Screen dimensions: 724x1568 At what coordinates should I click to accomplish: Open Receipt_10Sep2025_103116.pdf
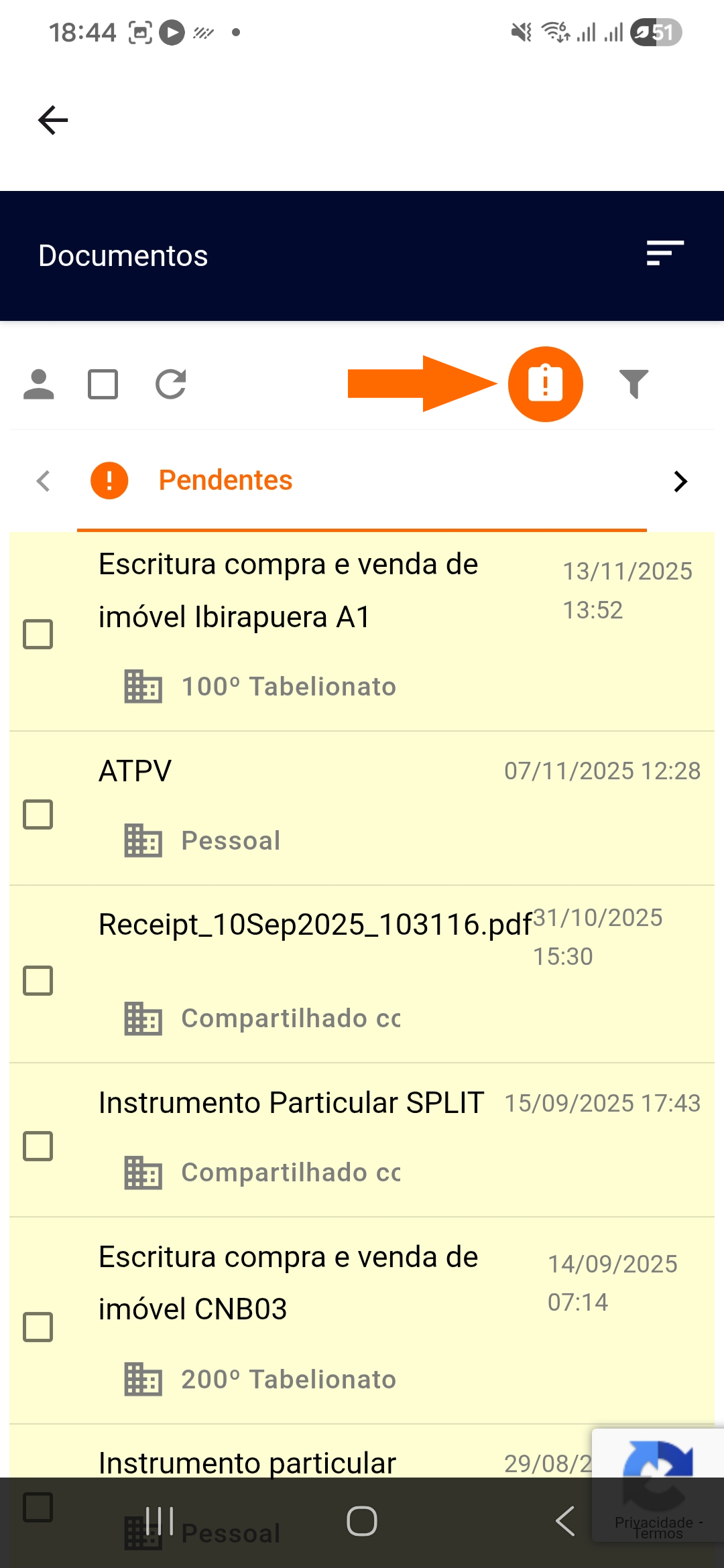(315, 925)
